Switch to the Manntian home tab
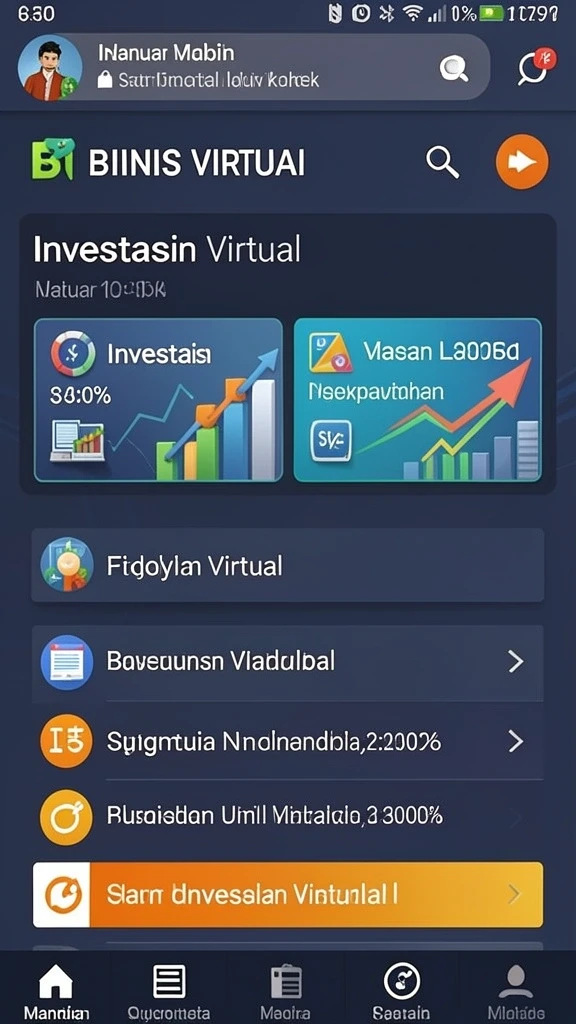This screenshot has width=576, height=1024. (56, 992)
